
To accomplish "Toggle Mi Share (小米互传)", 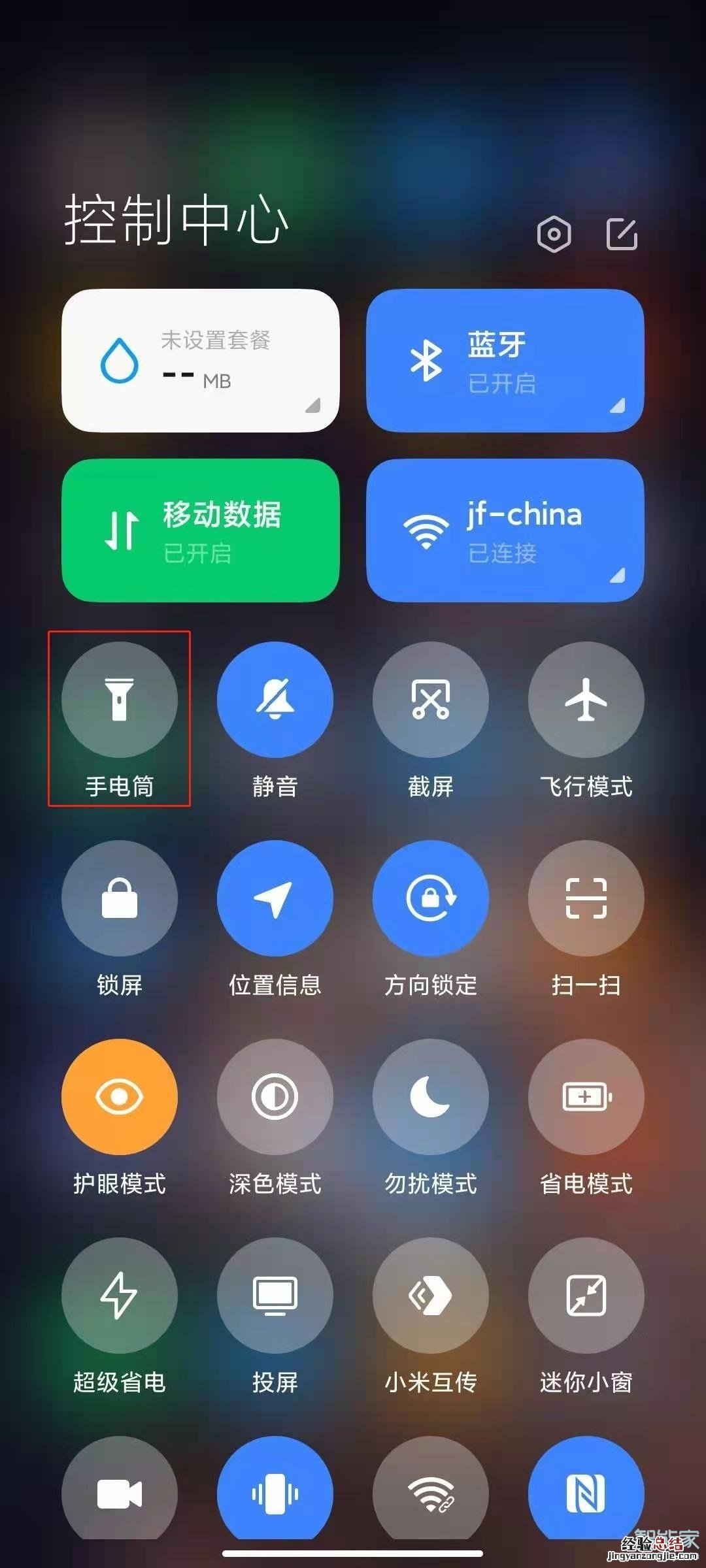I will (430, 1296).
